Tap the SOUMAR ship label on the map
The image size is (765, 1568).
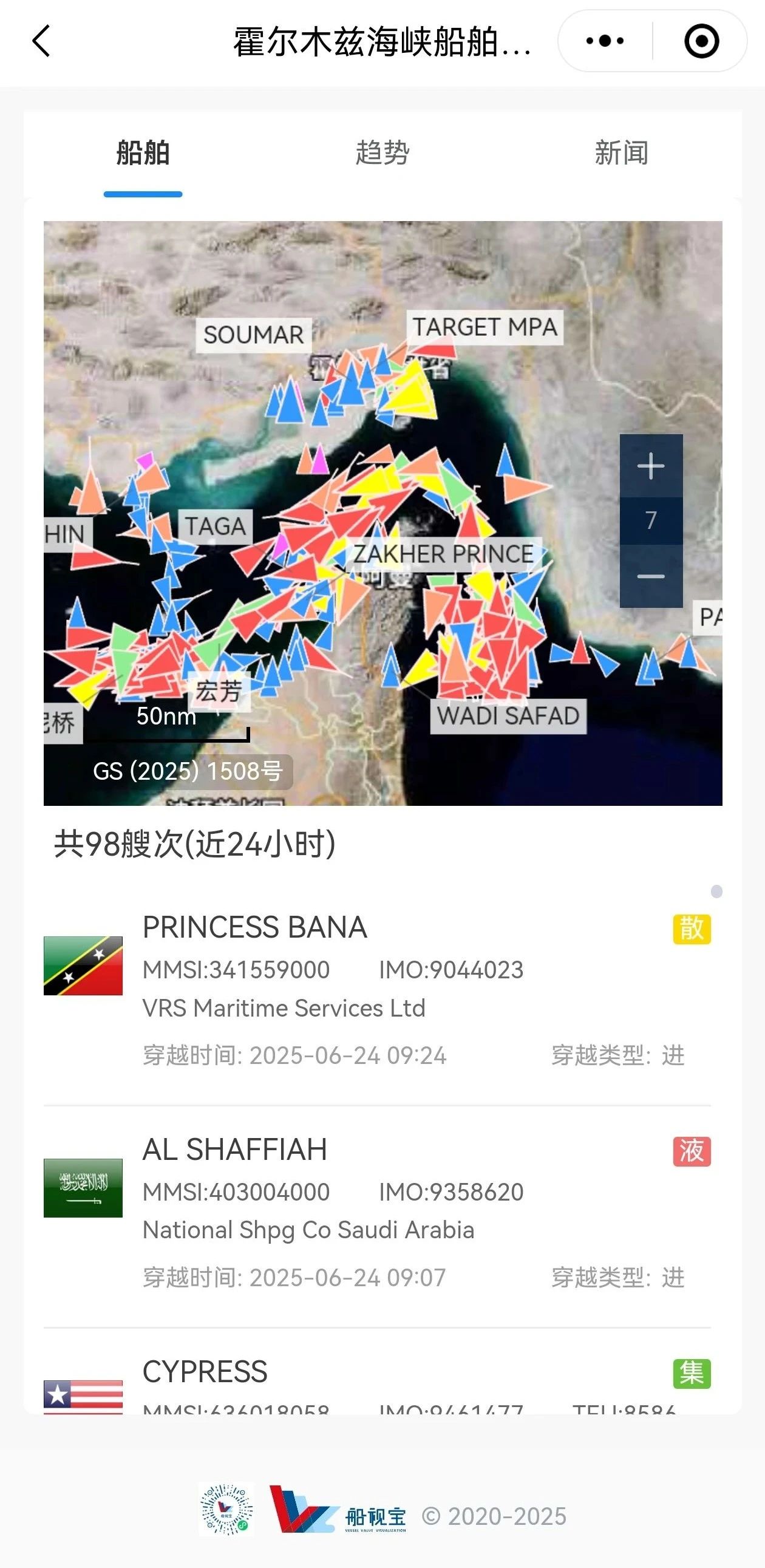253,335
